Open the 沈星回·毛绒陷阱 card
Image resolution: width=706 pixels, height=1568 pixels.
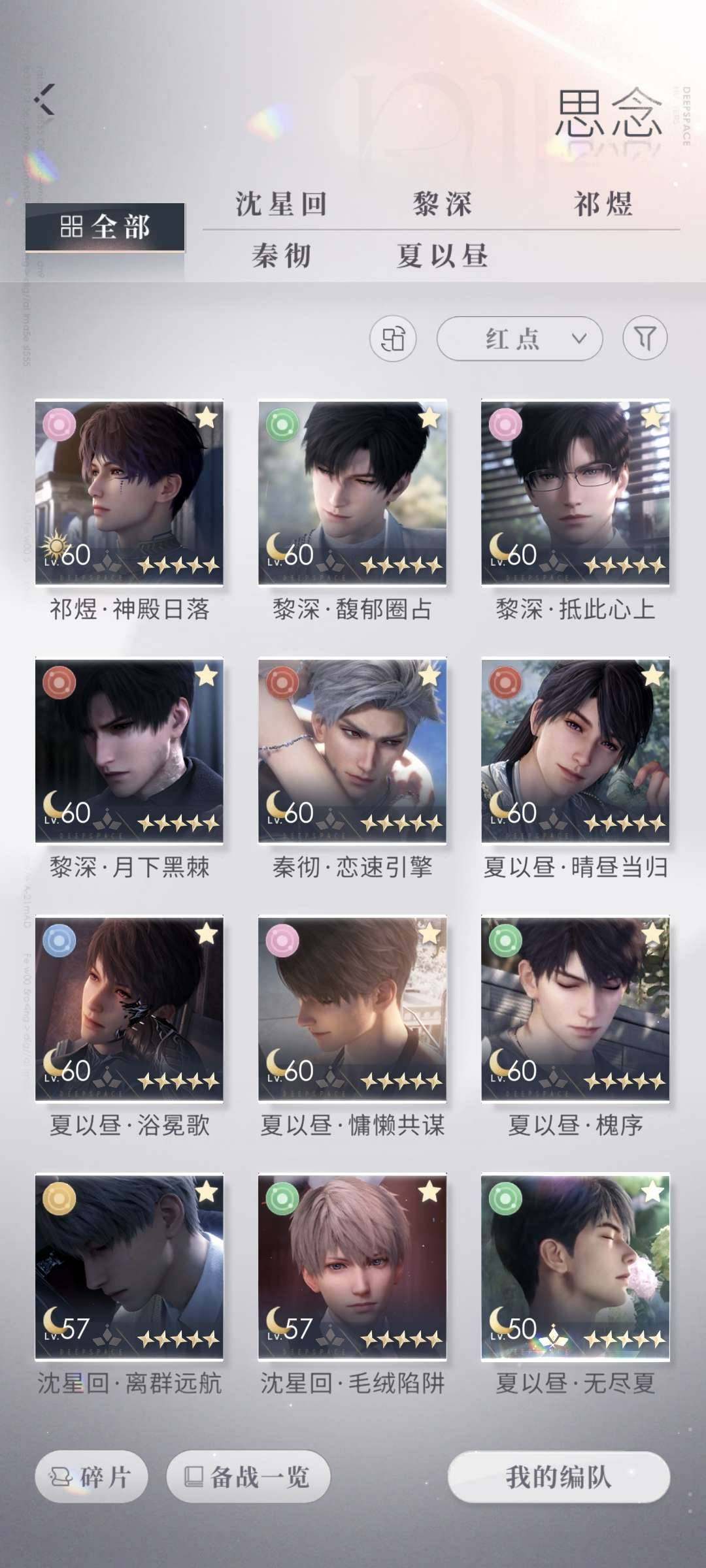pos(352,1267)
